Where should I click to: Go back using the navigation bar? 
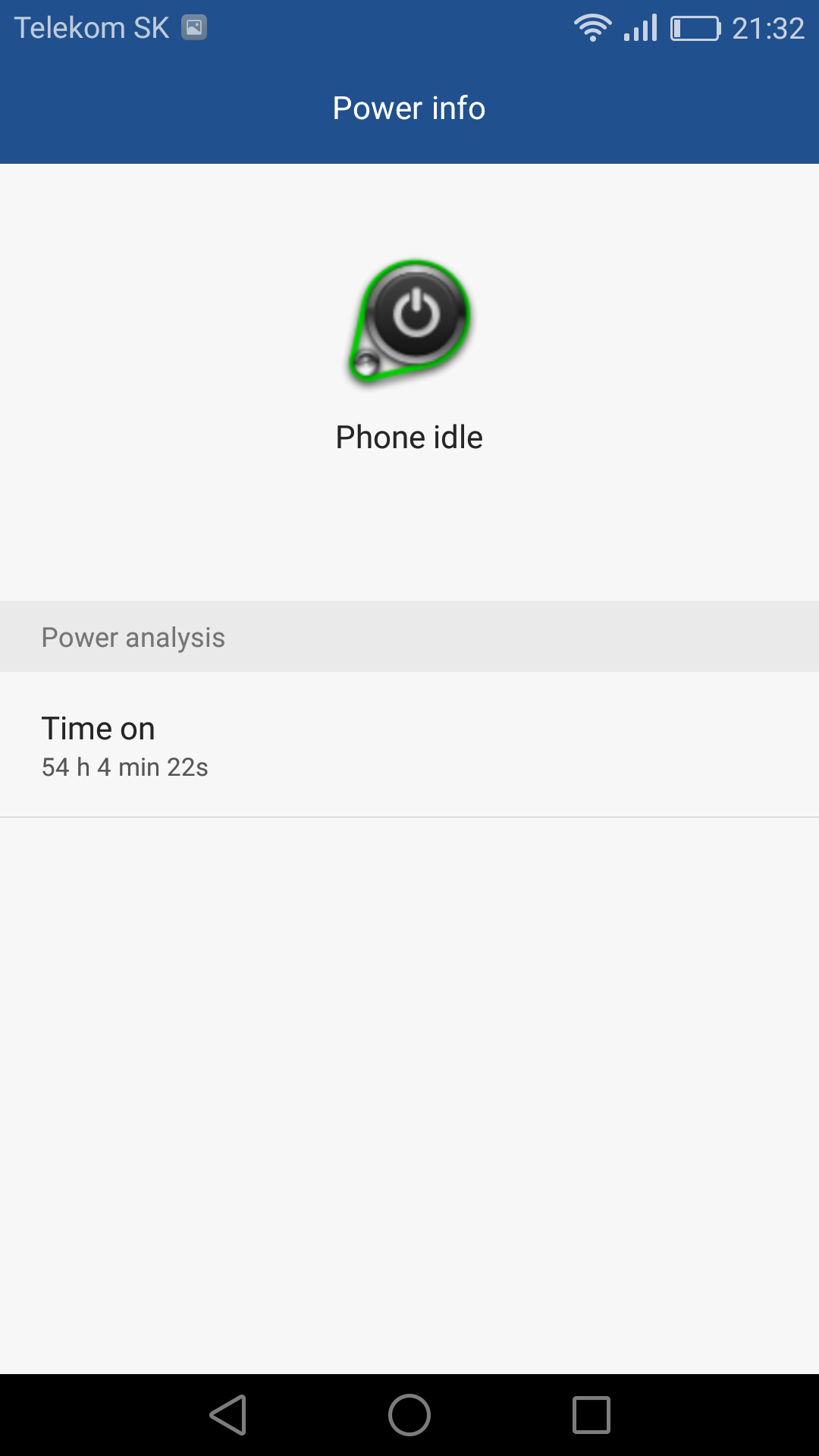tap(228, 1415)
